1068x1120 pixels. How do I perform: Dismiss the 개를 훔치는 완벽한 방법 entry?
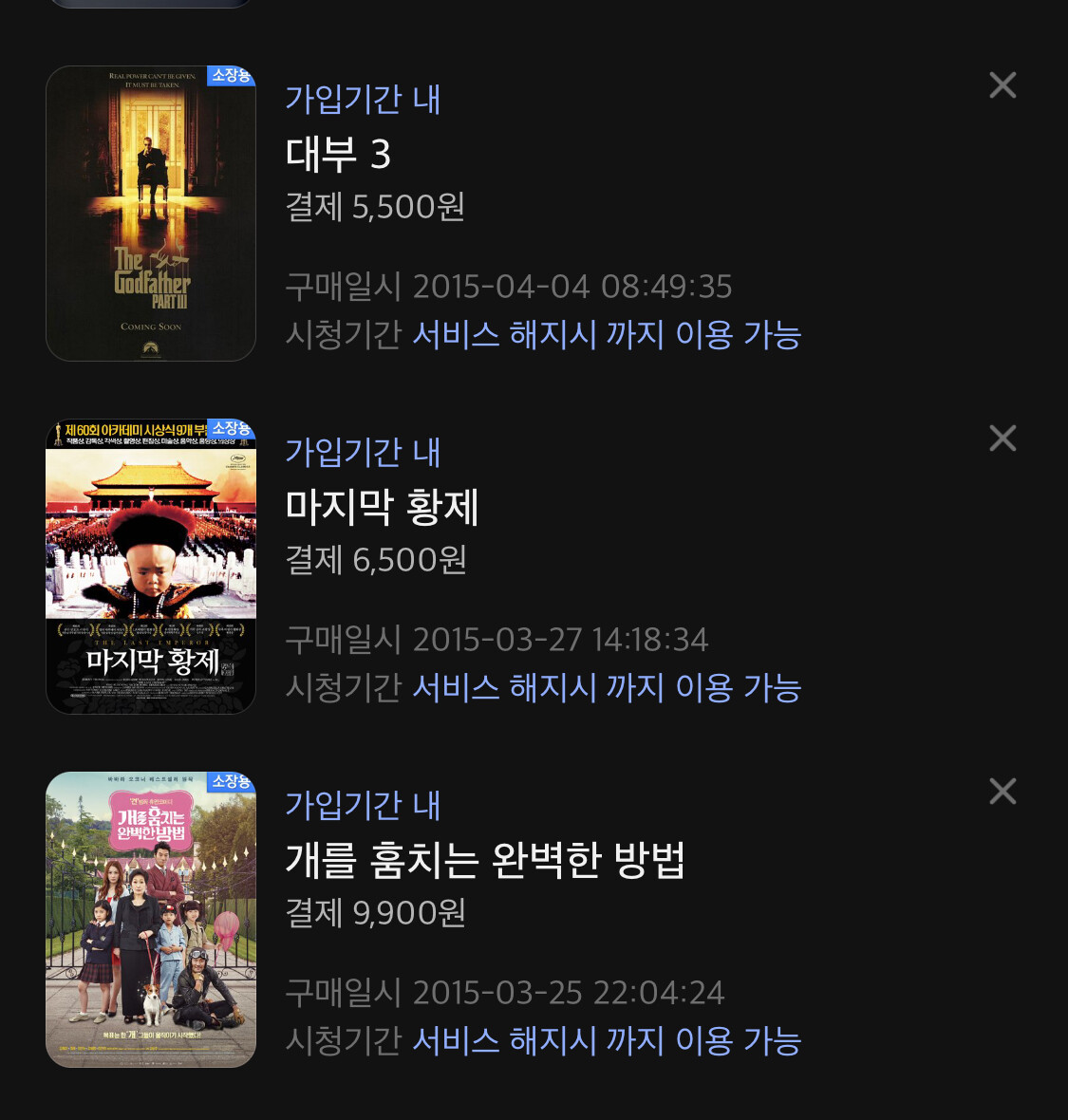(1002, 792)
